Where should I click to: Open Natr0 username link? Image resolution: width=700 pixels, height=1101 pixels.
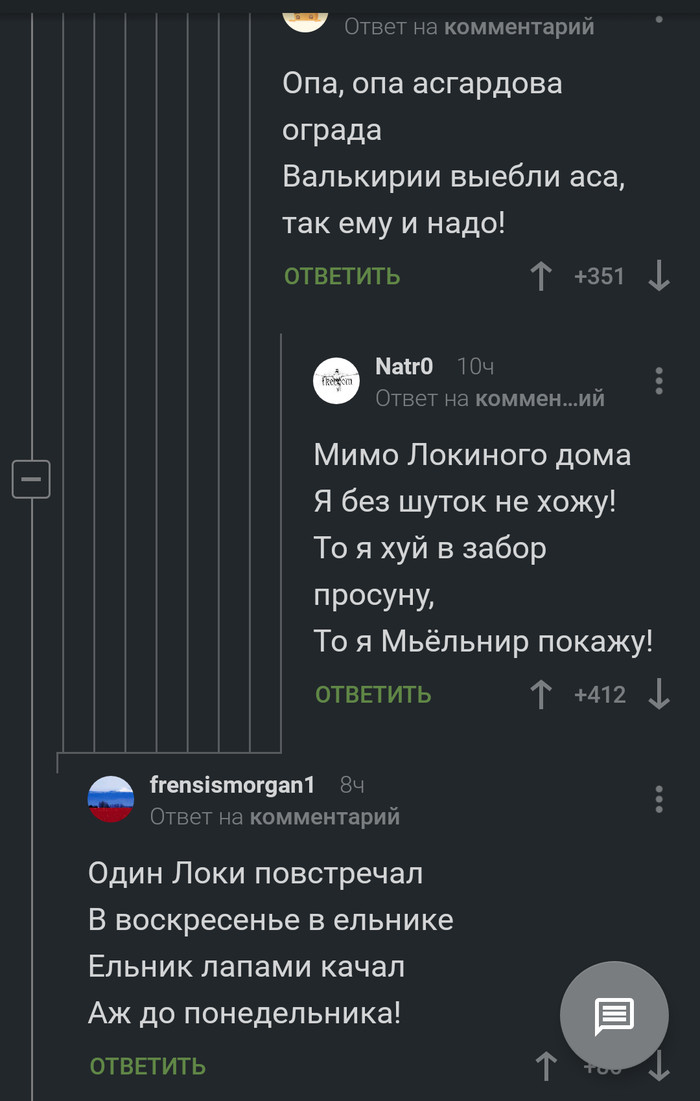tap(404, 367)
